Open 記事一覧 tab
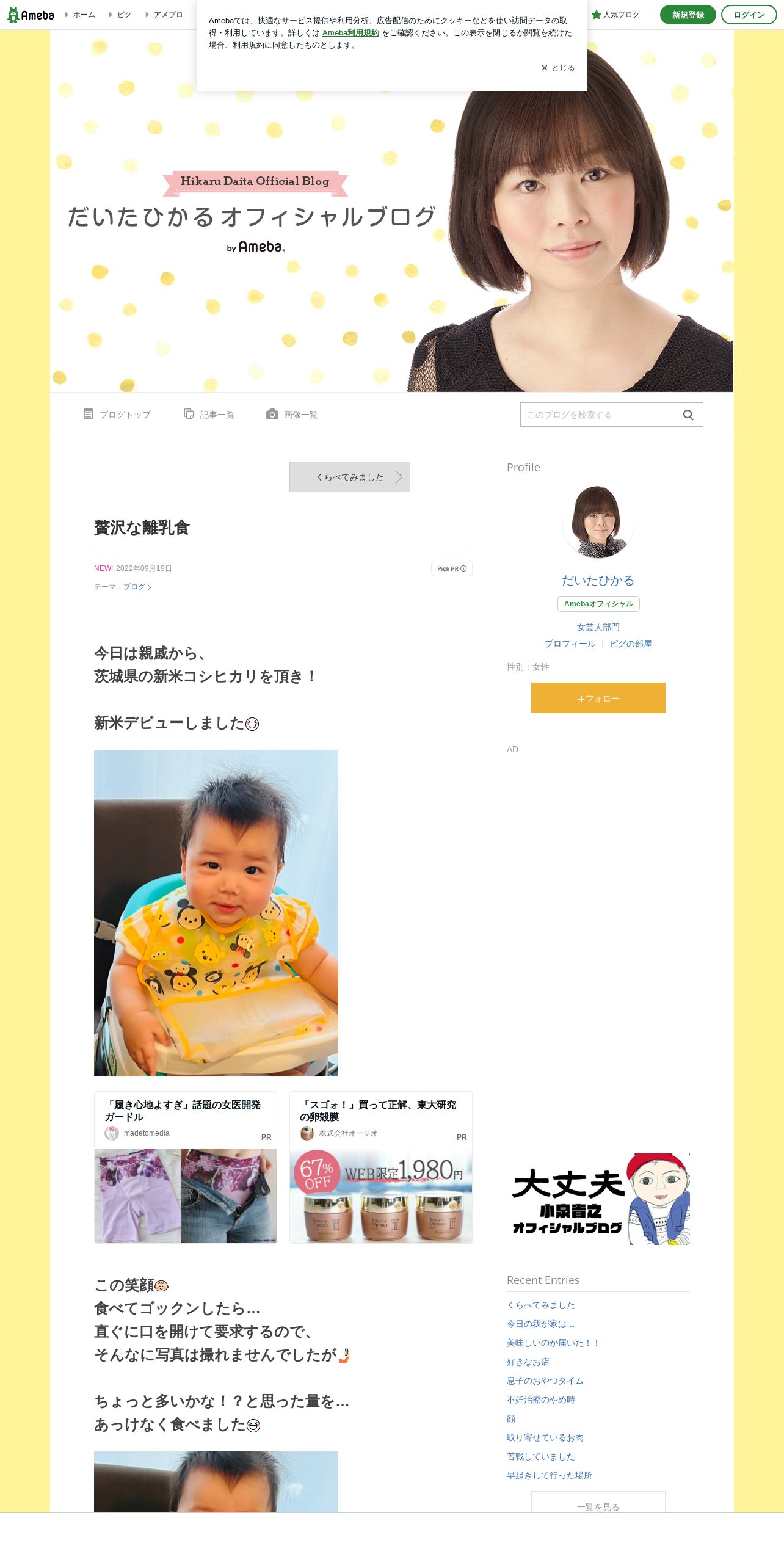Screen dimensions: 784x1568 click(209, 415)
